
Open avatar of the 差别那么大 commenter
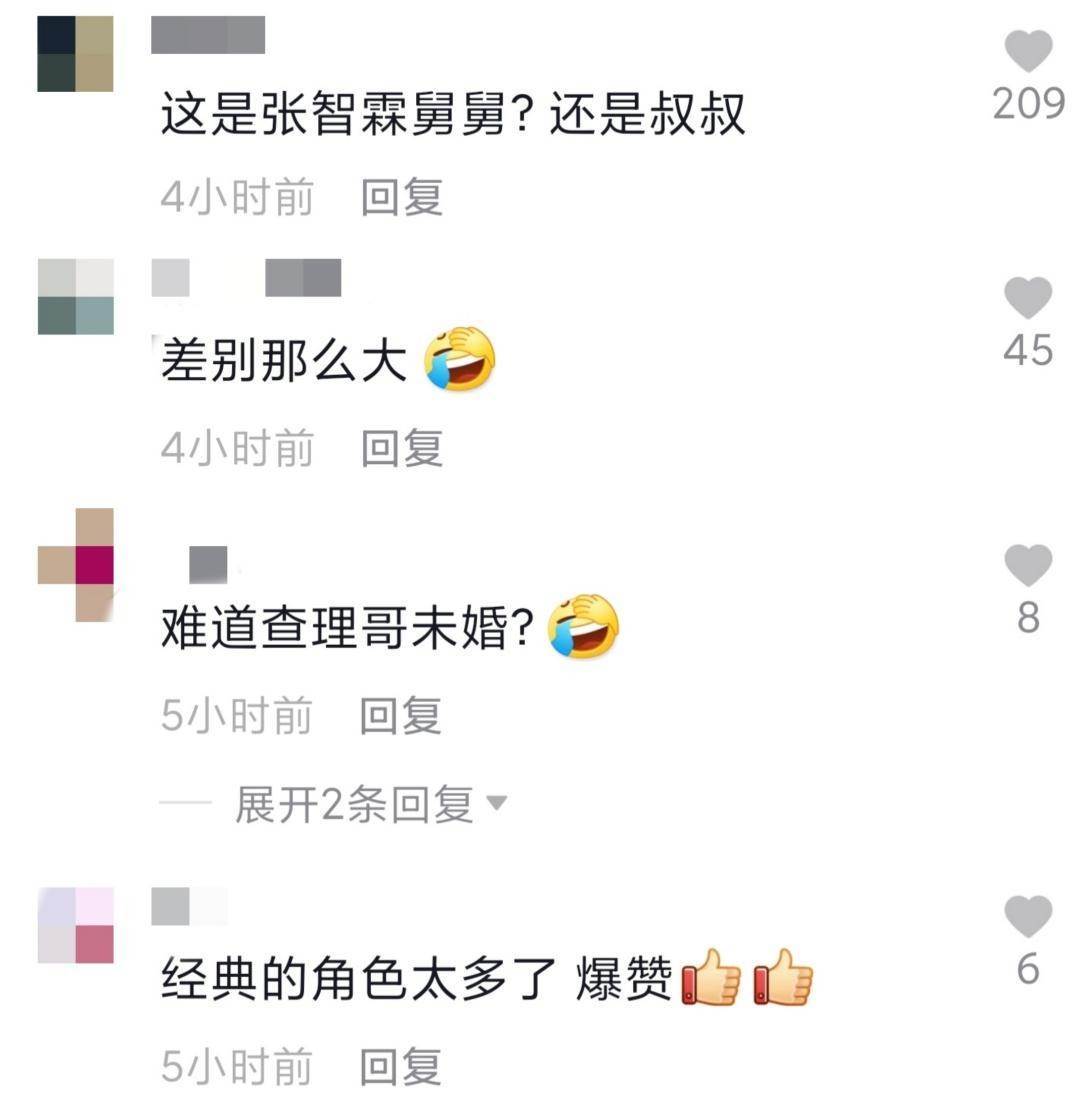(75, 296)
